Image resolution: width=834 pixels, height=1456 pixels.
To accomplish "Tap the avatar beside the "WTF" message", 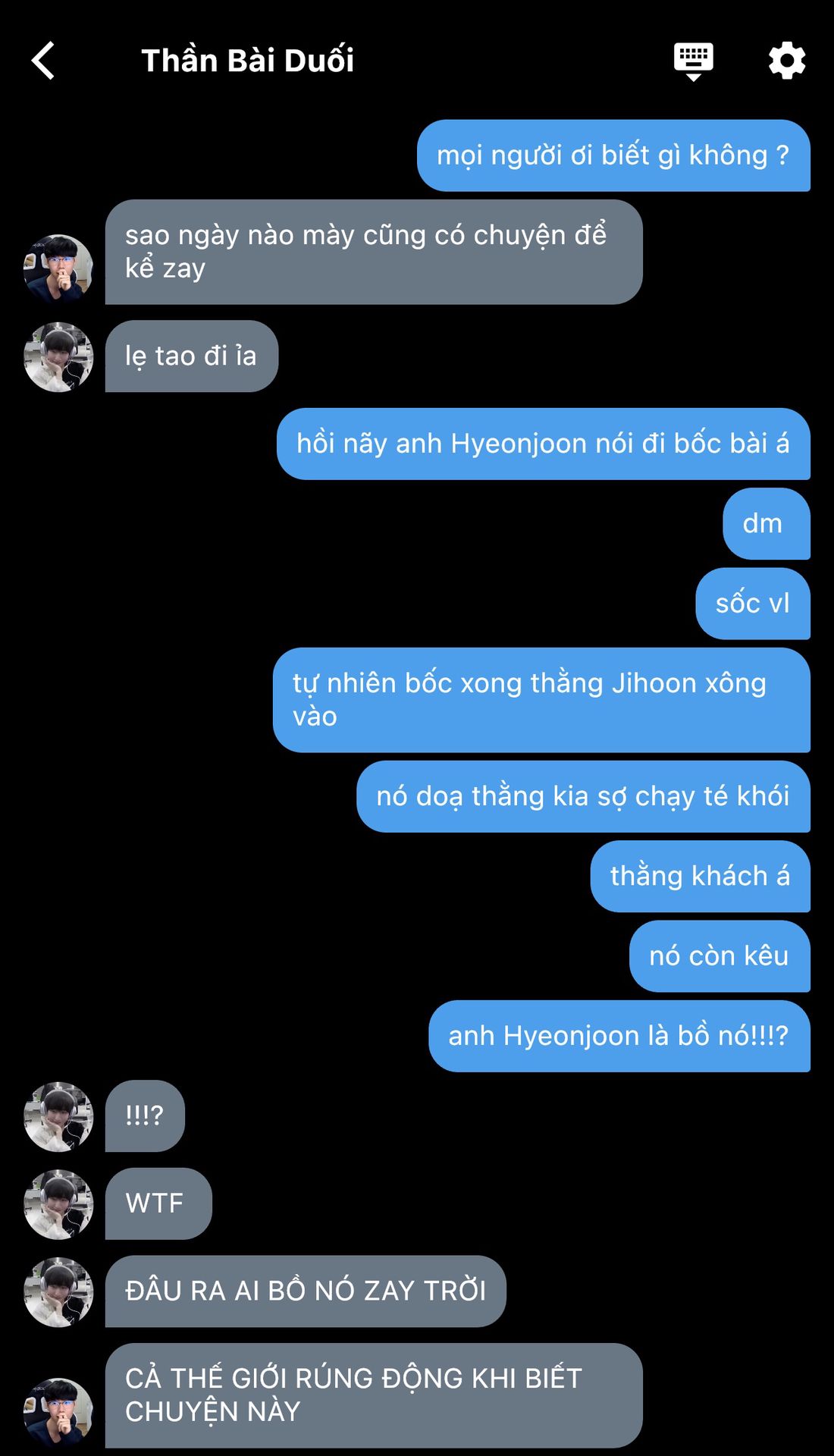I will click(x=58, y=1204).
